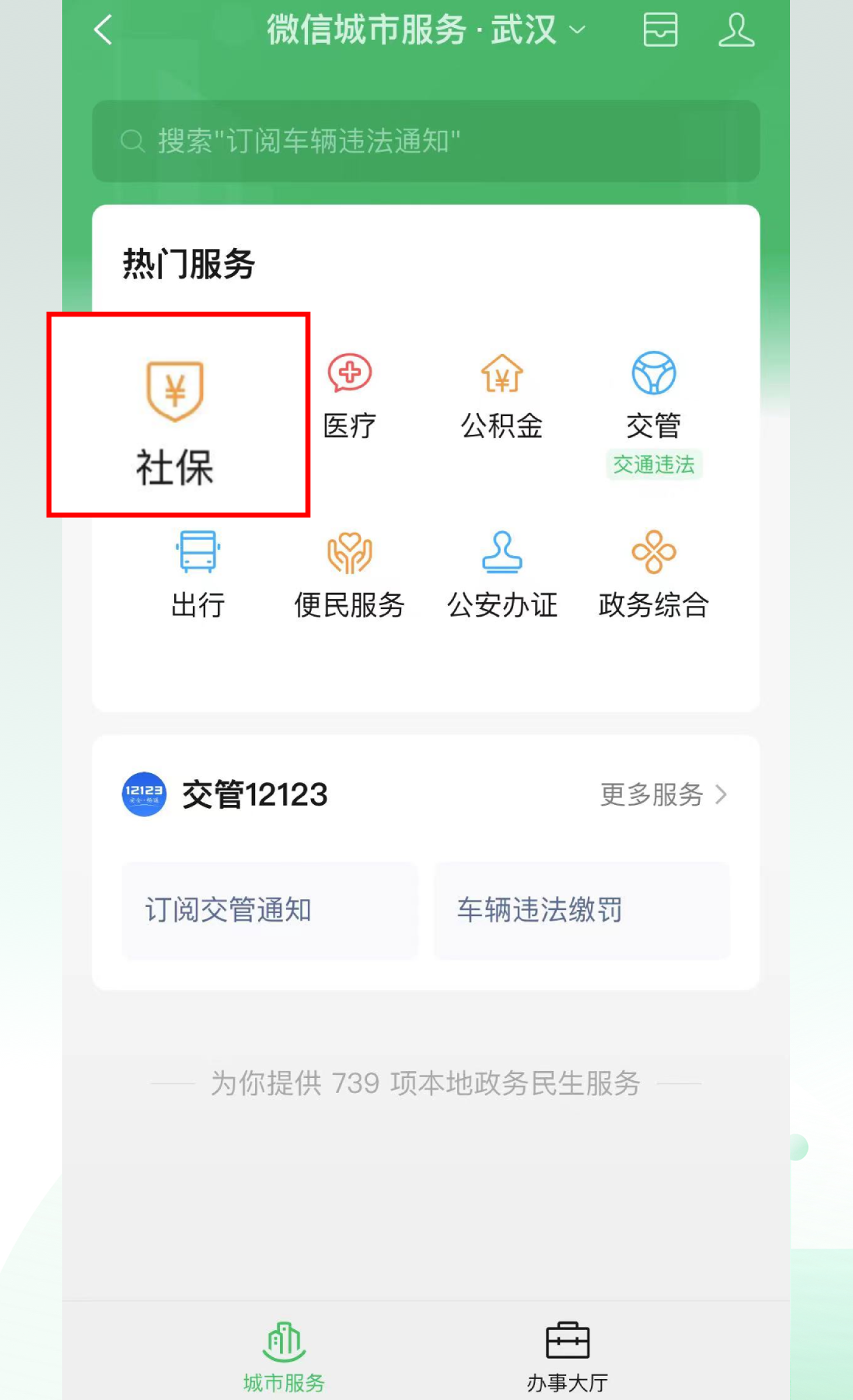
Task: Open 订阅交管通知
Action: click(x=269, y=910)
